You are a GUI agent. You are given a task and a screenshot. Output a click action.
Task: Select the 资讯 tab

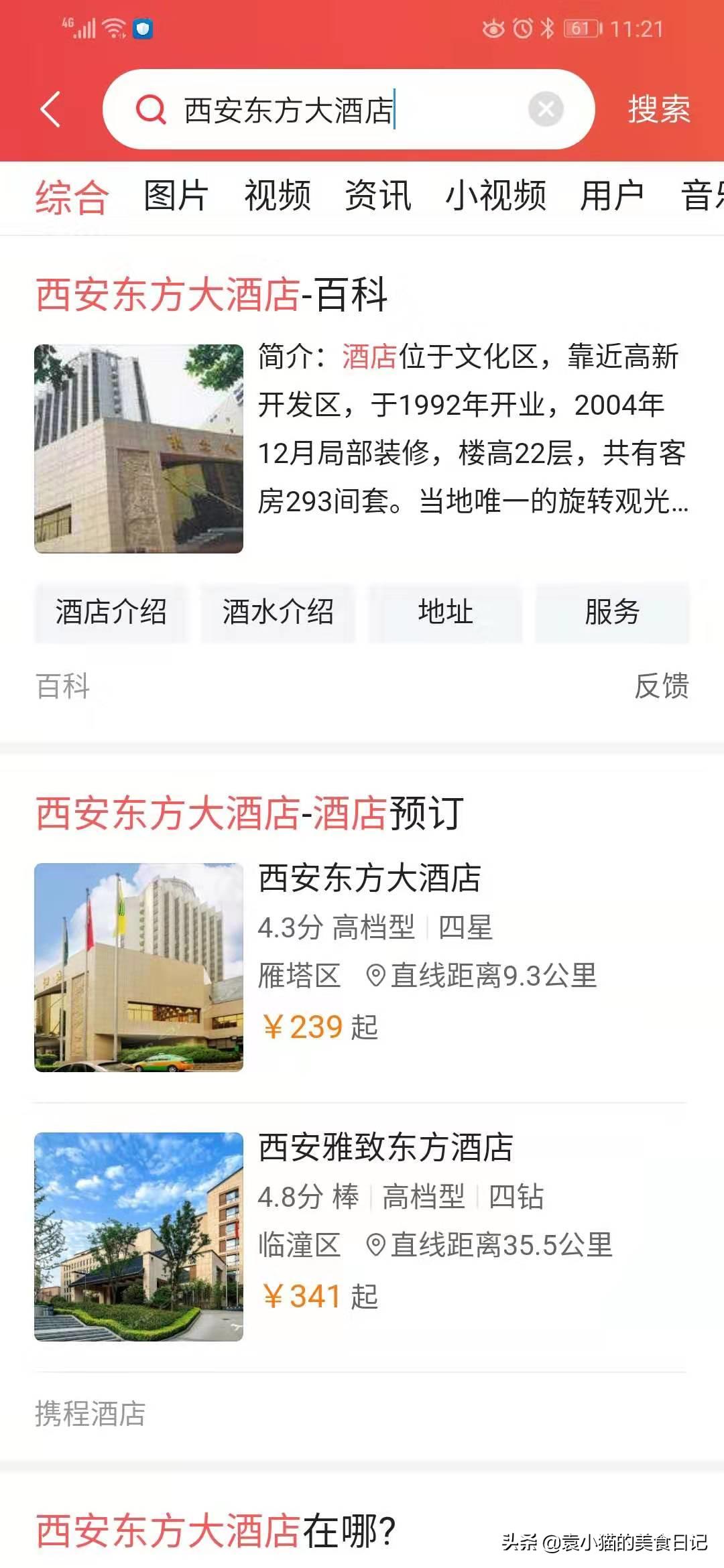point(379,195)
